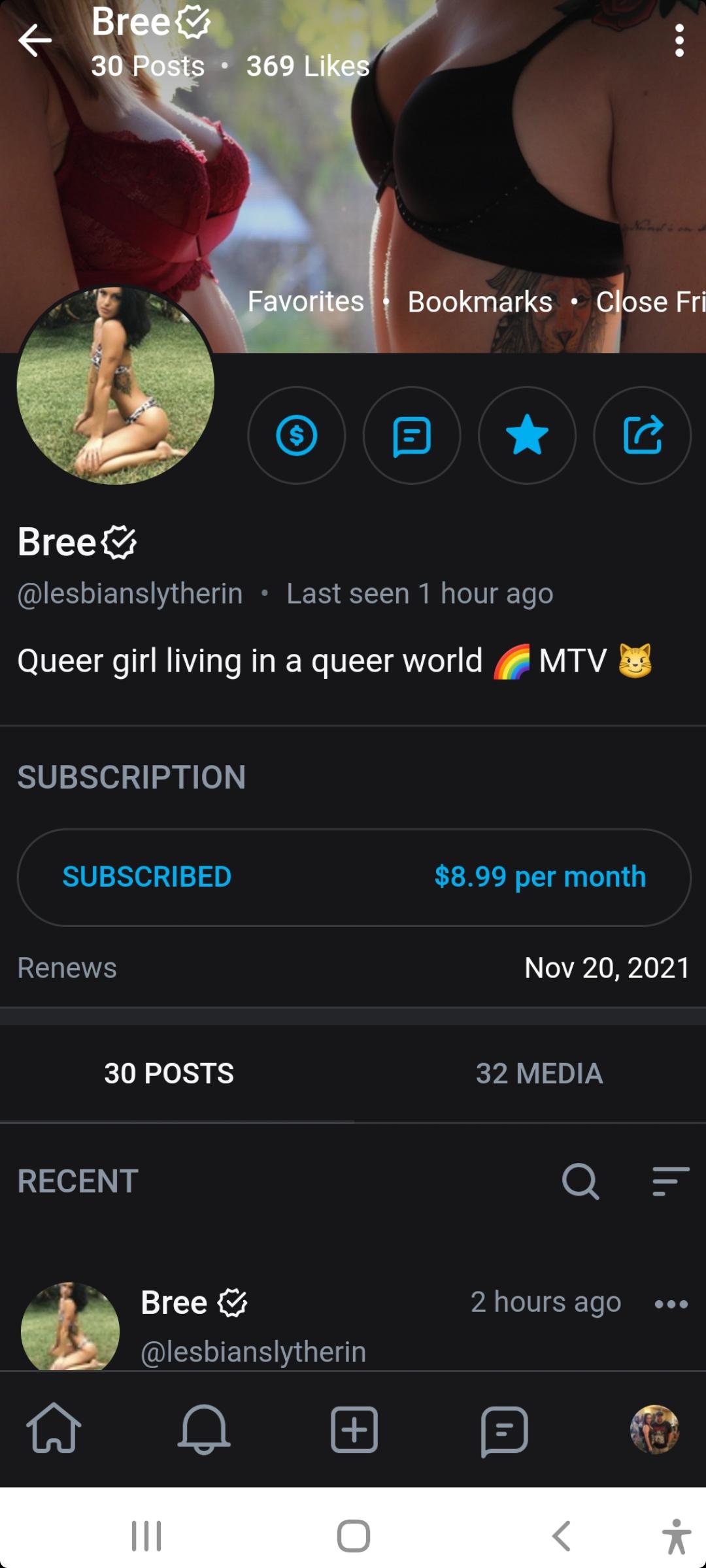Open a chat with the message bubble icon
Image resolution: width=706 pixels, height=1568 pixels.
tap(412, 436)
